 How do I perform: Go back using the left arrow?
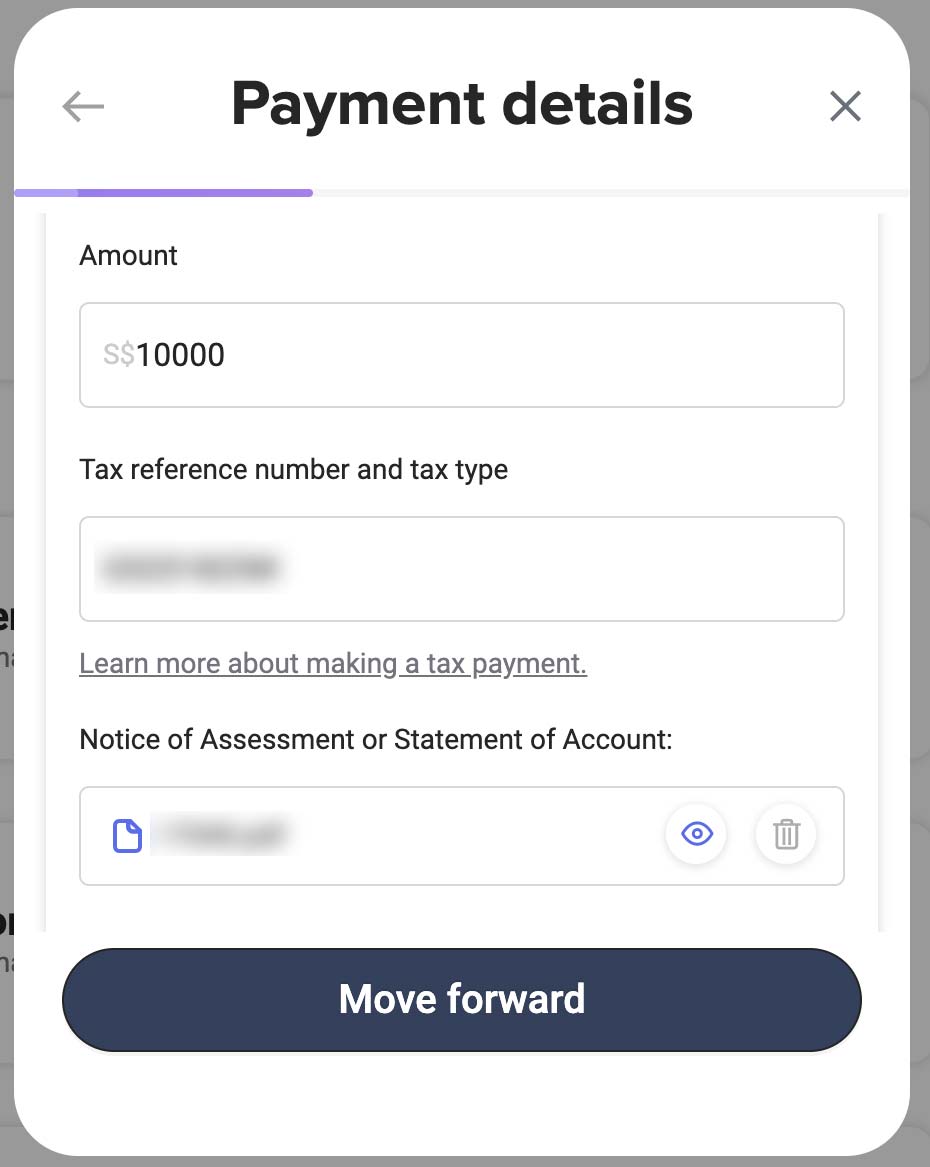[83, 107]
